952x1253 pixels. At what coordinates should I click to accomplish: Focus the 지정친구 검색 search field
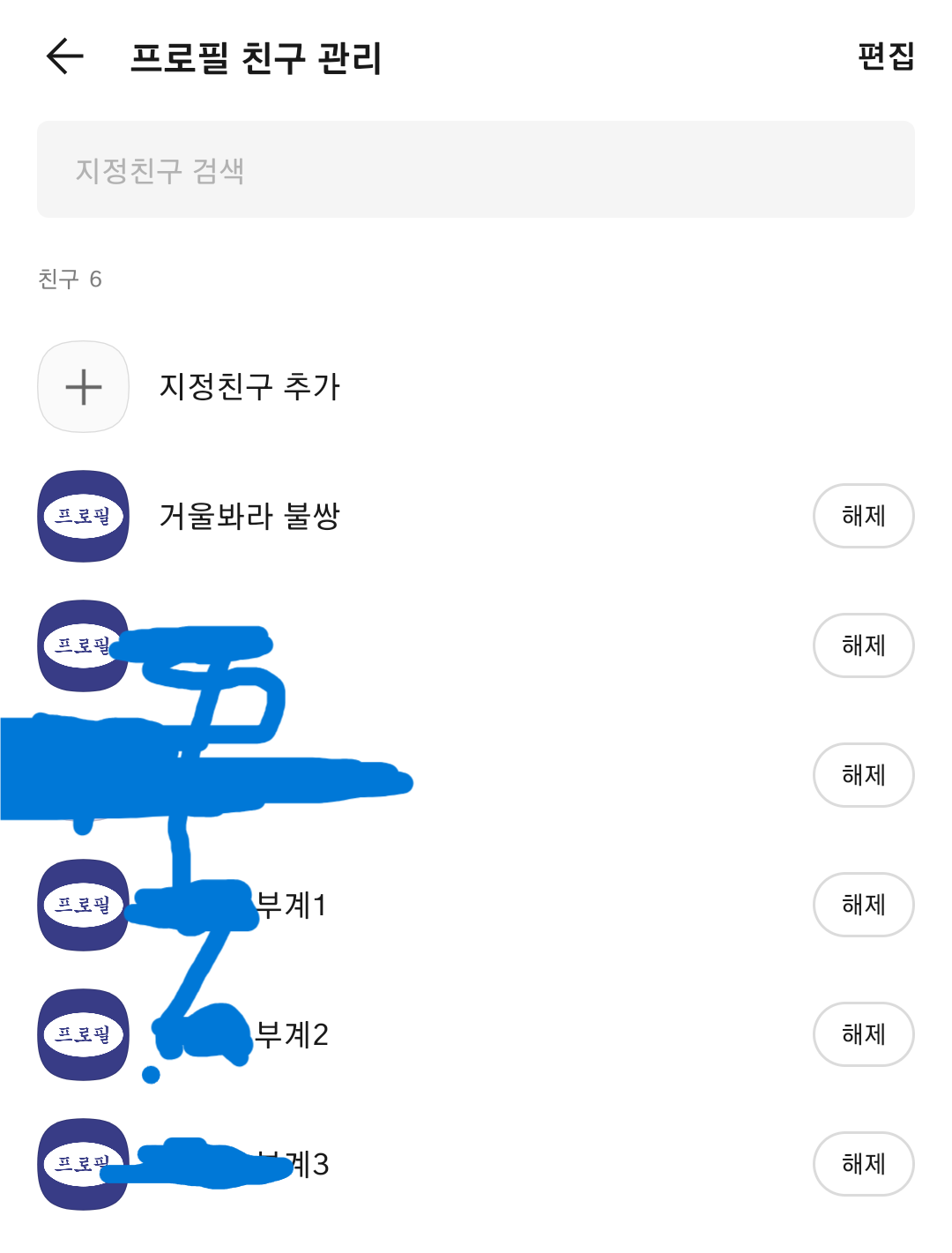pos(475,169)
